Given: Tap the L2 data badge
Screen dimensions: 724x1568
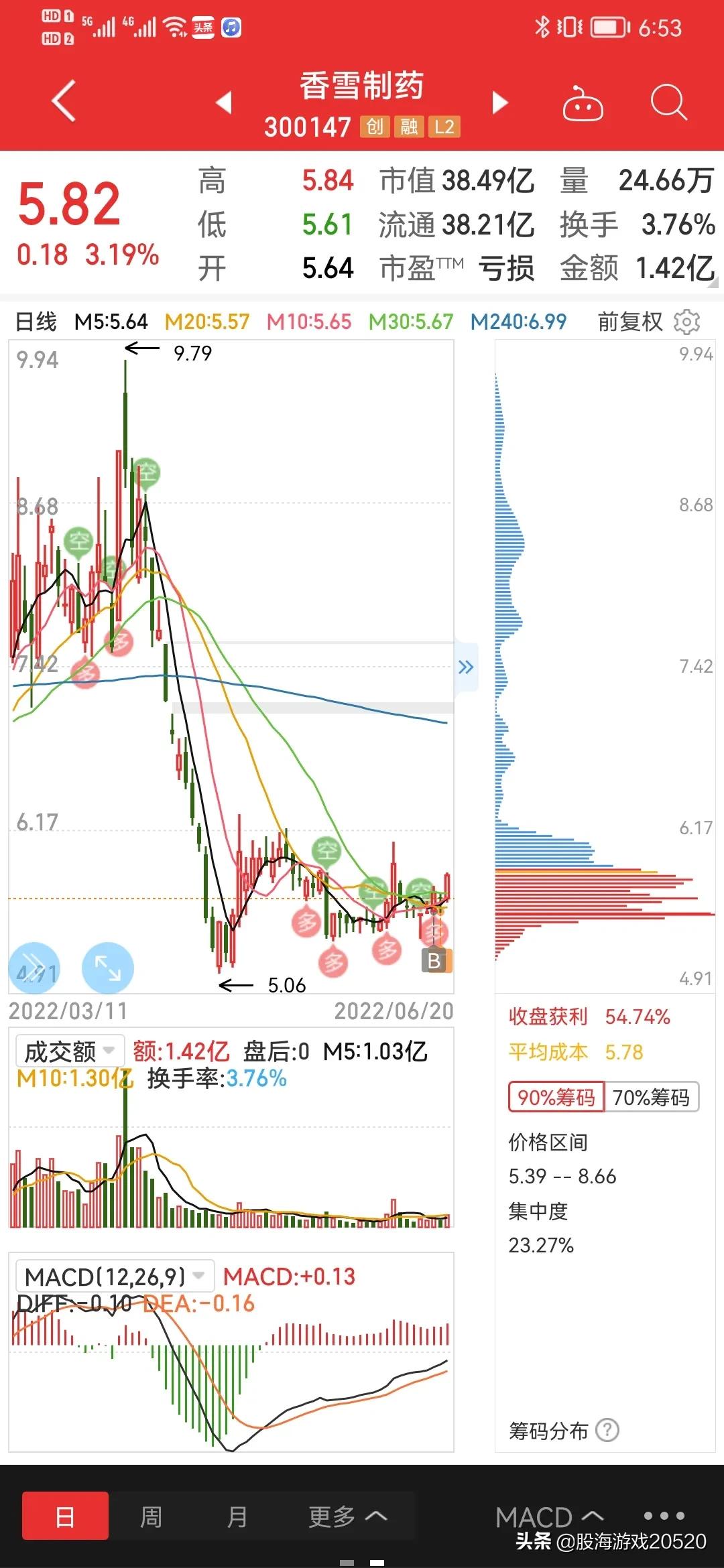Looking at the screenshot, I should (444, 127).
